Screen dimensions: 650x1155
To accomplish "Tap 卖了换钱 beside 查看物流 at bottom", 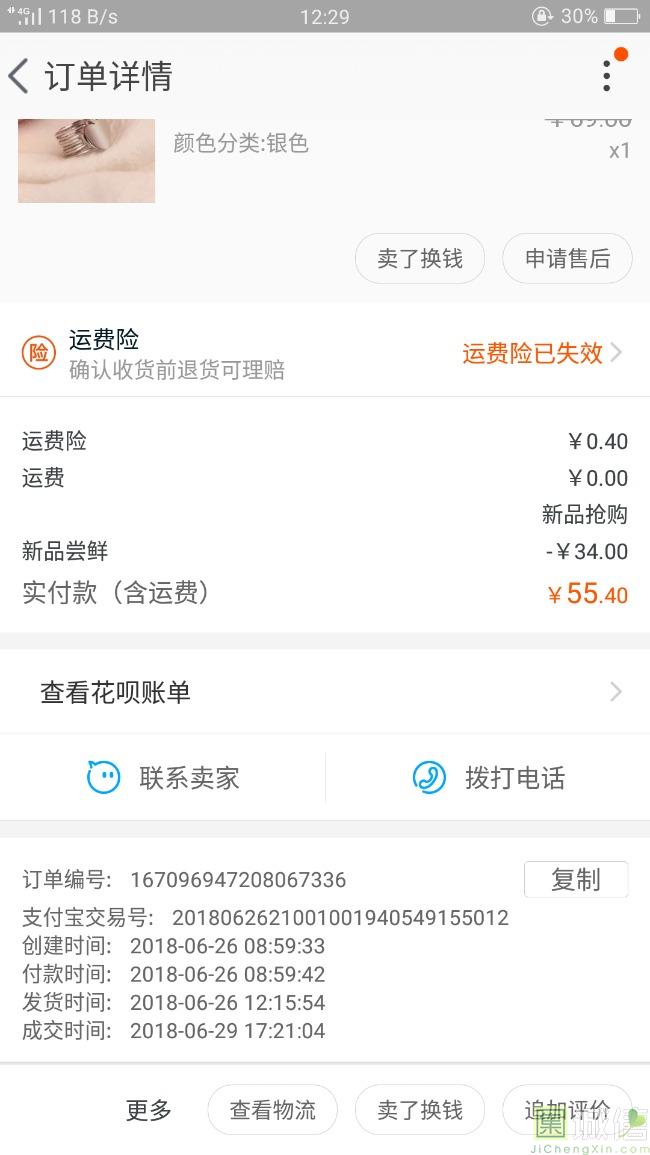I will [x=420, y=1110].
